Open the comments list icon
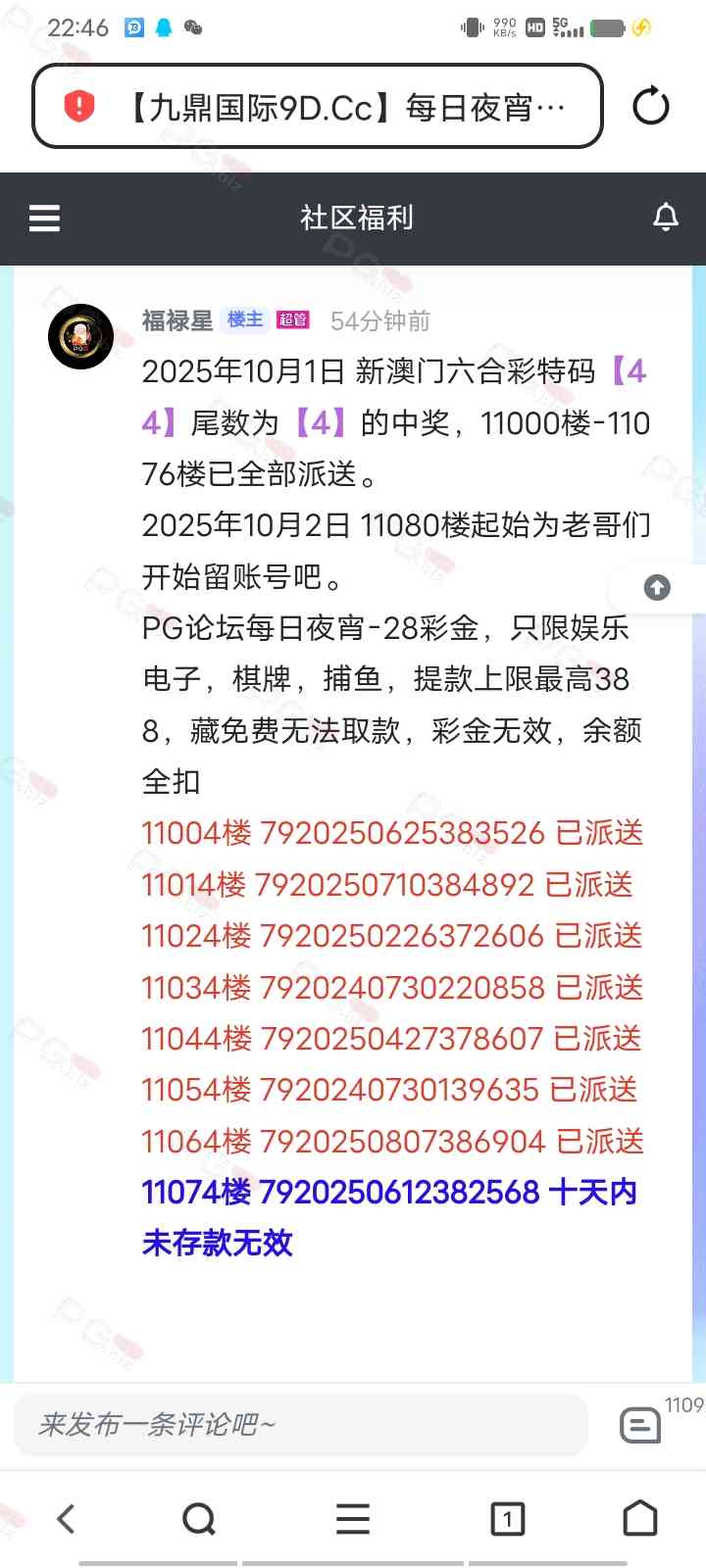 coord(640,1425)
